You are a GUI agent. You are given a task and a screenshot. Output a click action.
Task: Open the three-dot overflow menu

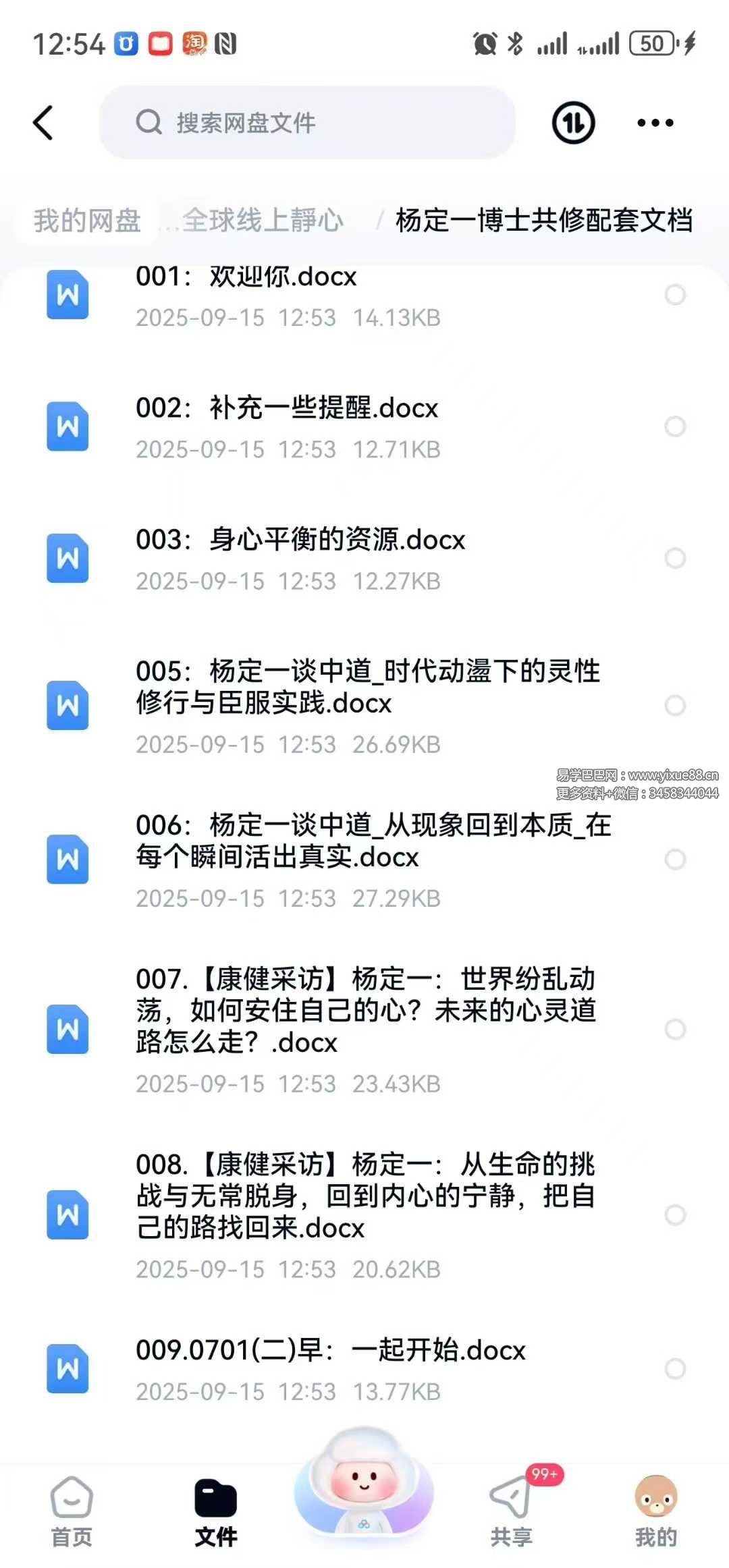655,123
